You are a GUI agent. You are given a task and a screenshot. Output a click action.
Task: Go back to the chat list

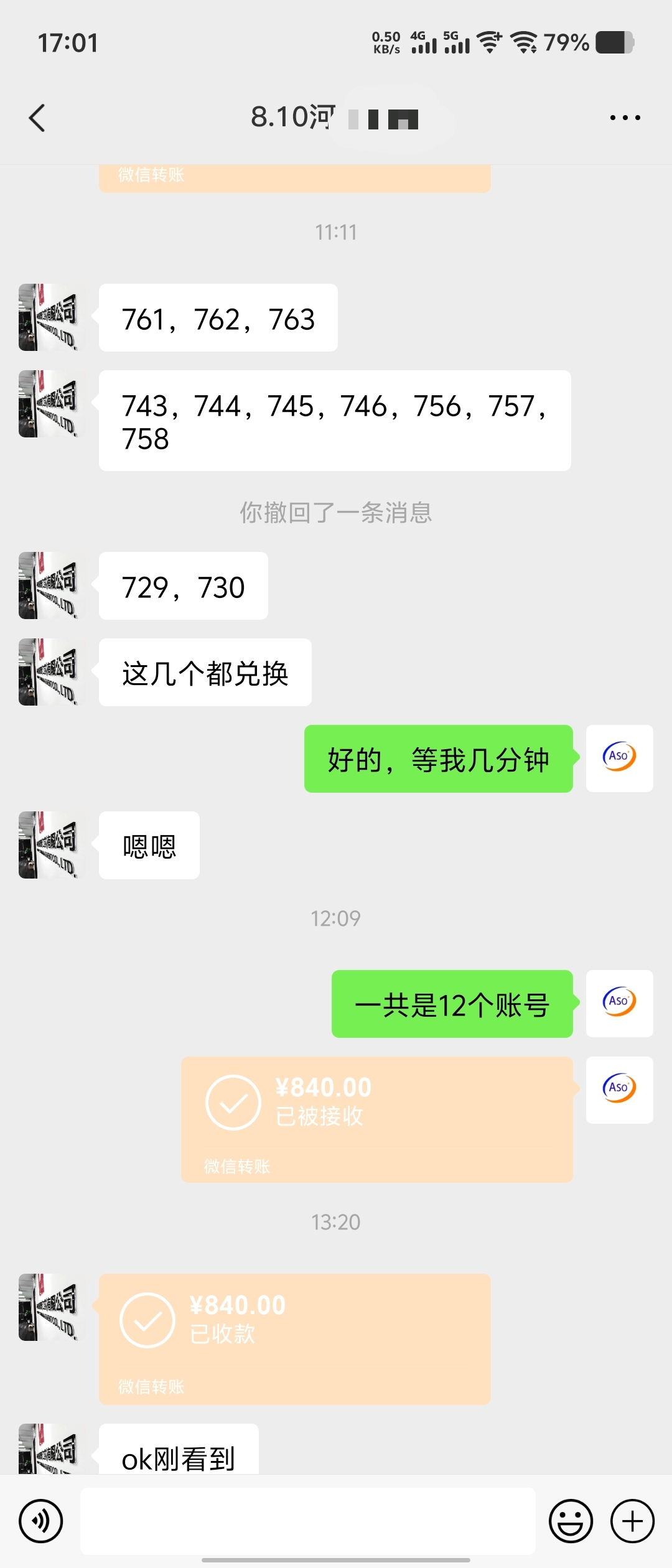point(37,118)
